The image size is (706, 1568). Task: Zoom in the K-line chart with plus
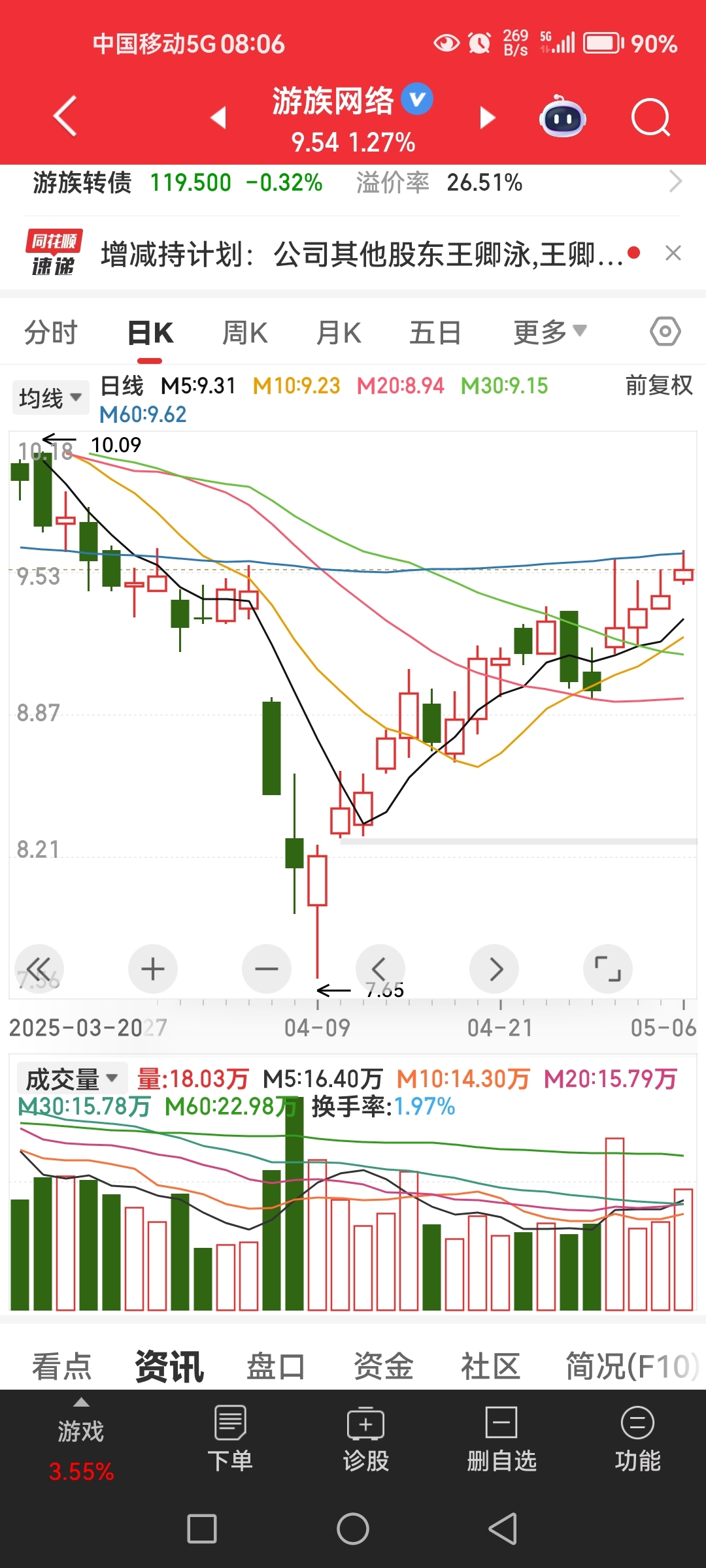click(x=153, y=968)
